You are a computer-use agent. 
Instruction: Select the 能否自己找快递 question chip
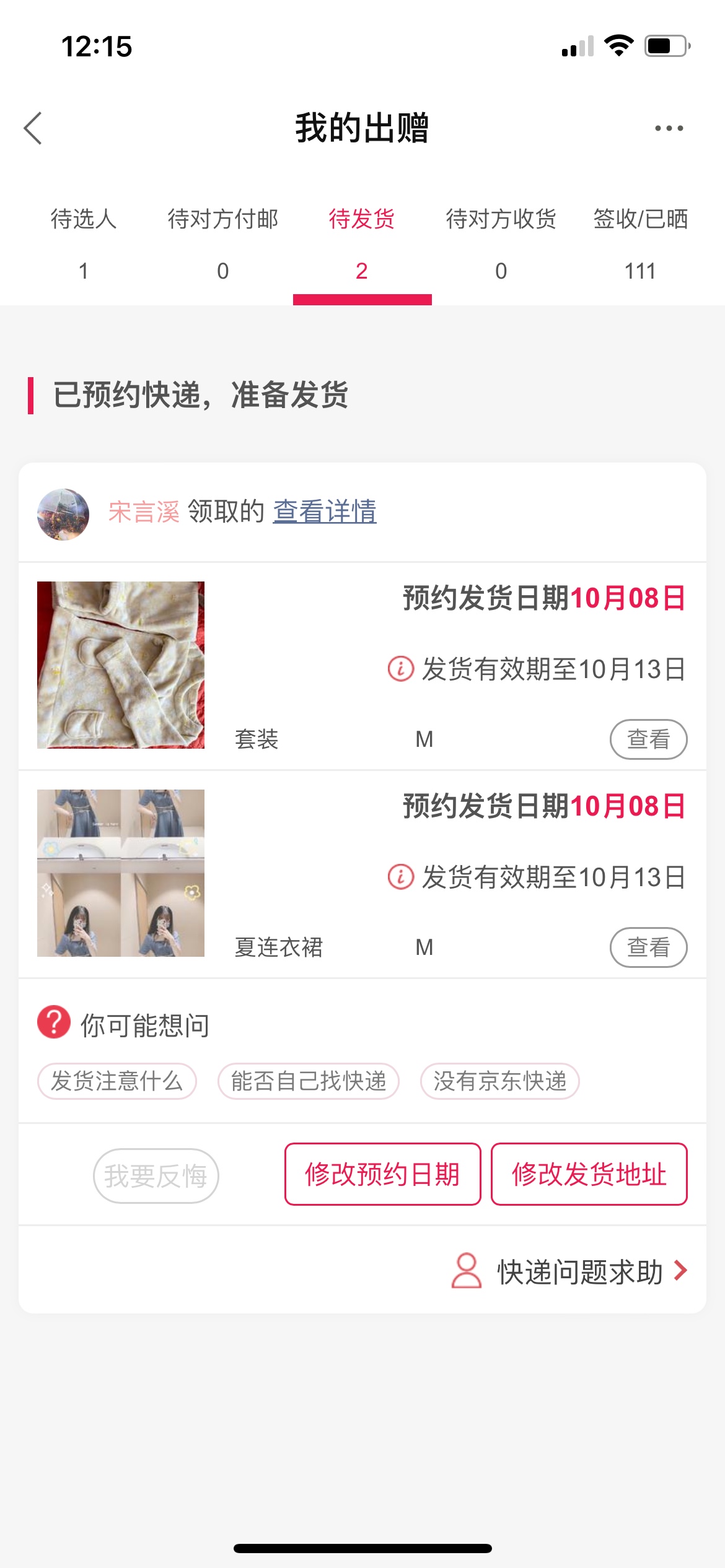coord(309,1081)
